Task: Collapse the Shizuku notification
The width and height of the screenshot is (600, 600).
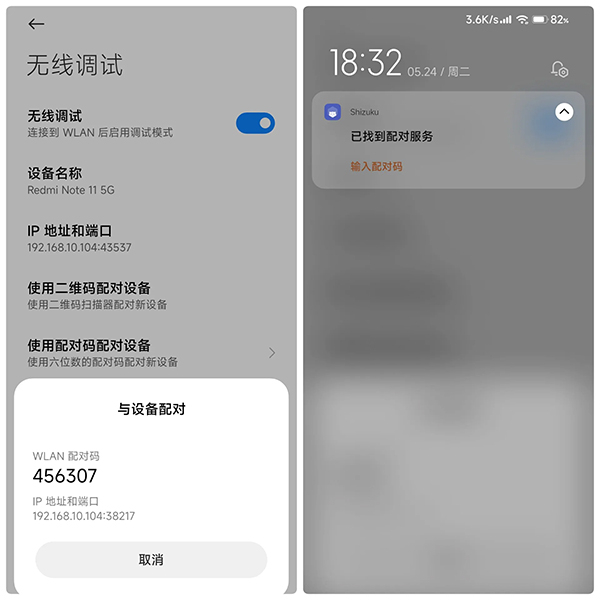Action: 564,112
